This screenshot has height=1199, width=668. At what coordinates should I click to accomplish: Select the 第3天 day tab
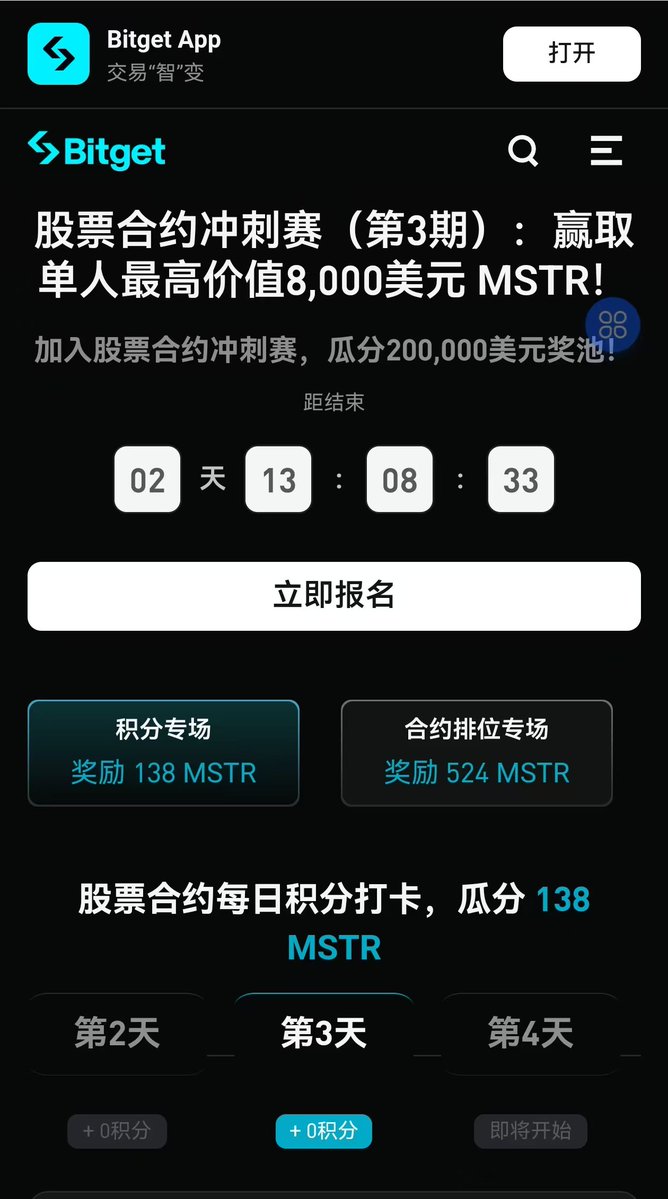pyautogui.click(x=323, y=1033)
